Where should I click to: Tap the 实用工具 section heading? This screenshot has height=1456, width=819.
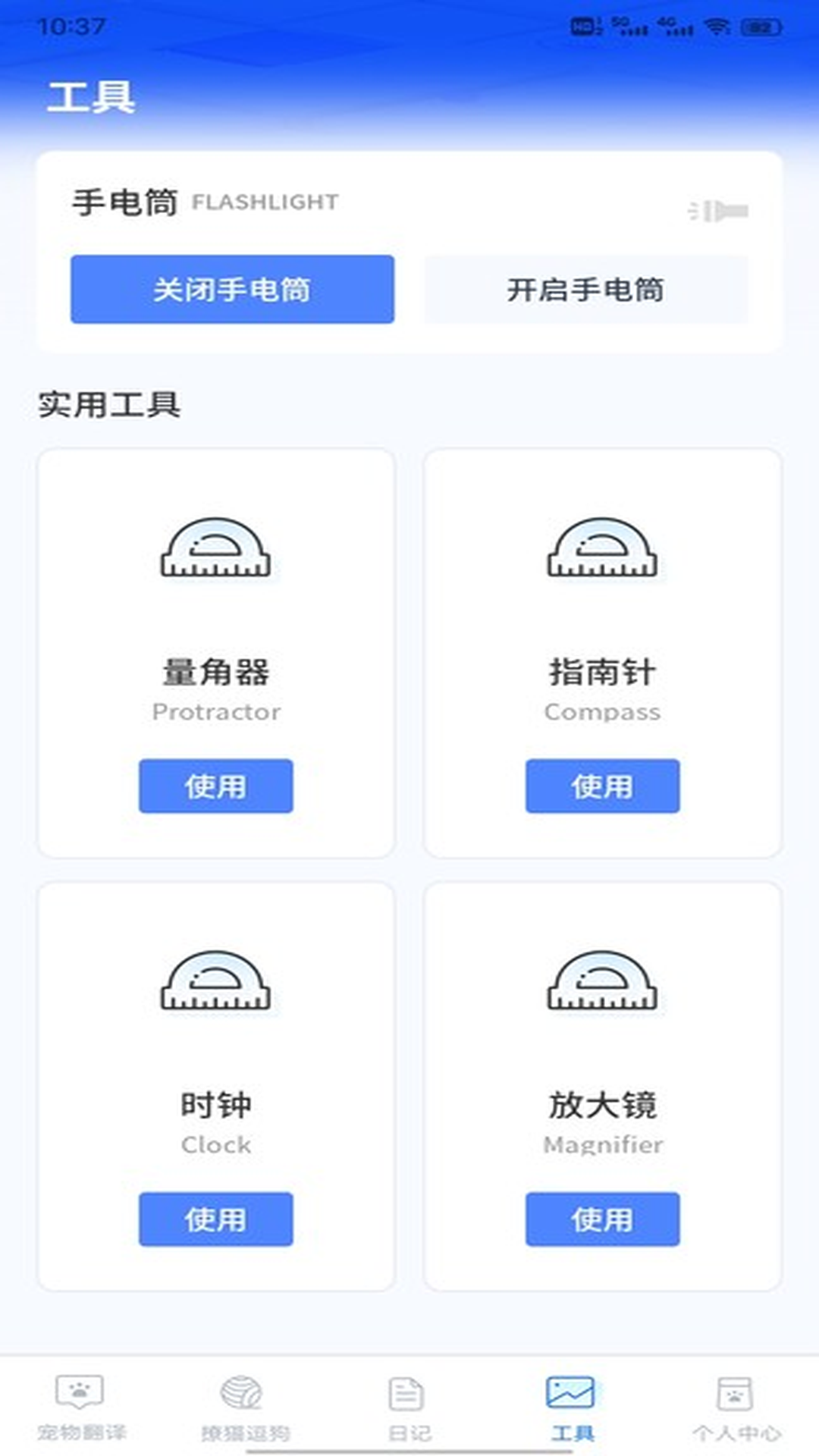(111, 404)
